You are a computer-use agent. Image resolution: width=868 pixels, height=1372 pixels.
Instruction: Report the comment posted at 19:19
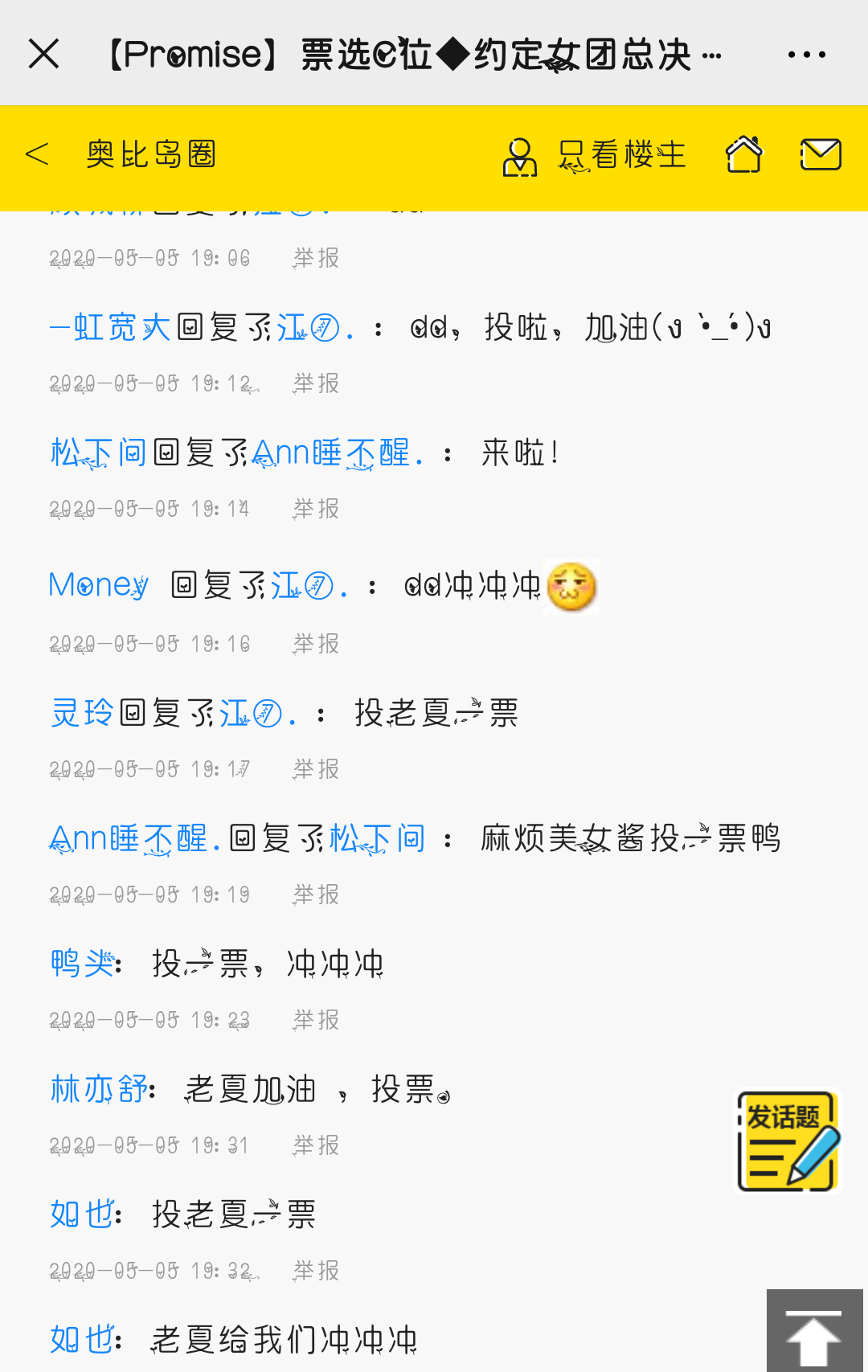316,895
